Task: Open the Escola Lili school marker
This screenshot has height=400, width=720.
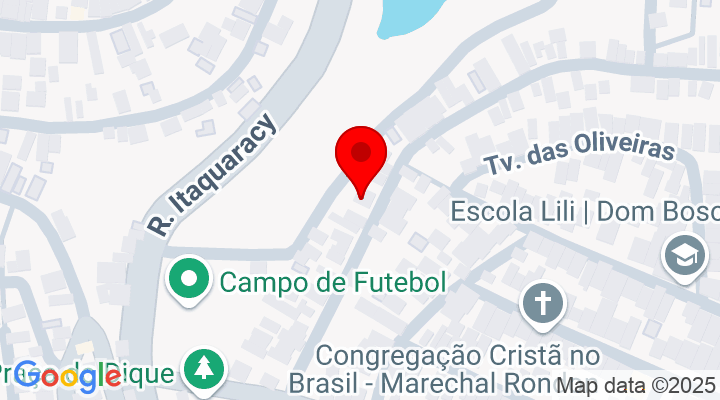Action: (684, 258)
